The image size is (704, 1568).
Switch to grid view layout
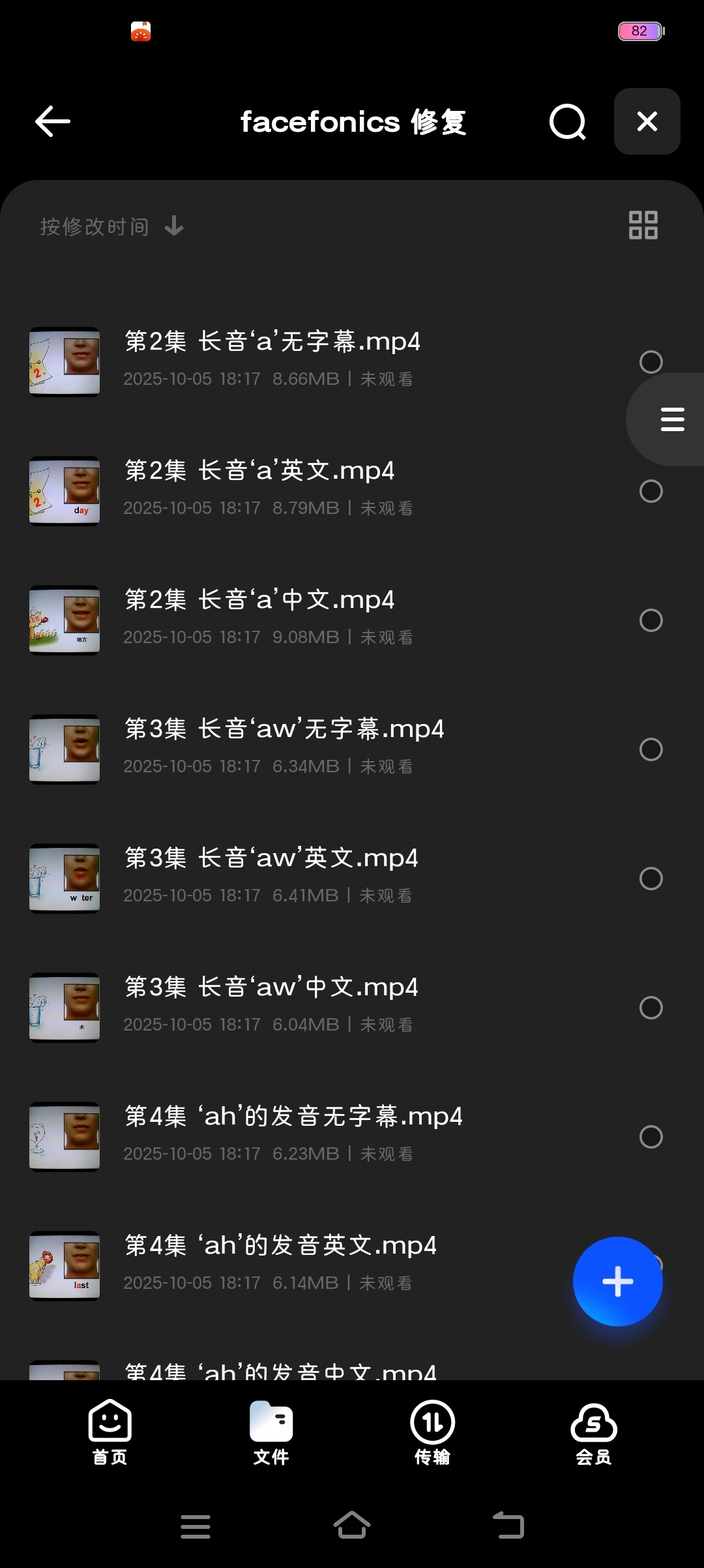point(643,225)
